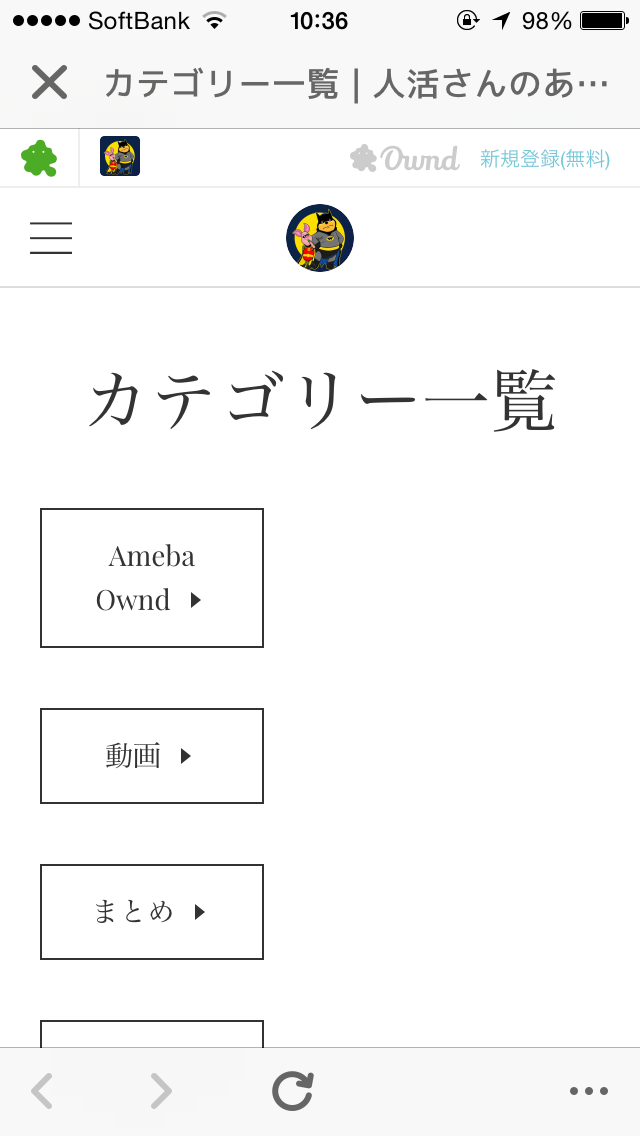Open the Ameba Ownd category
Screen dimensions: 640x1136
click(x=152, y=578)
